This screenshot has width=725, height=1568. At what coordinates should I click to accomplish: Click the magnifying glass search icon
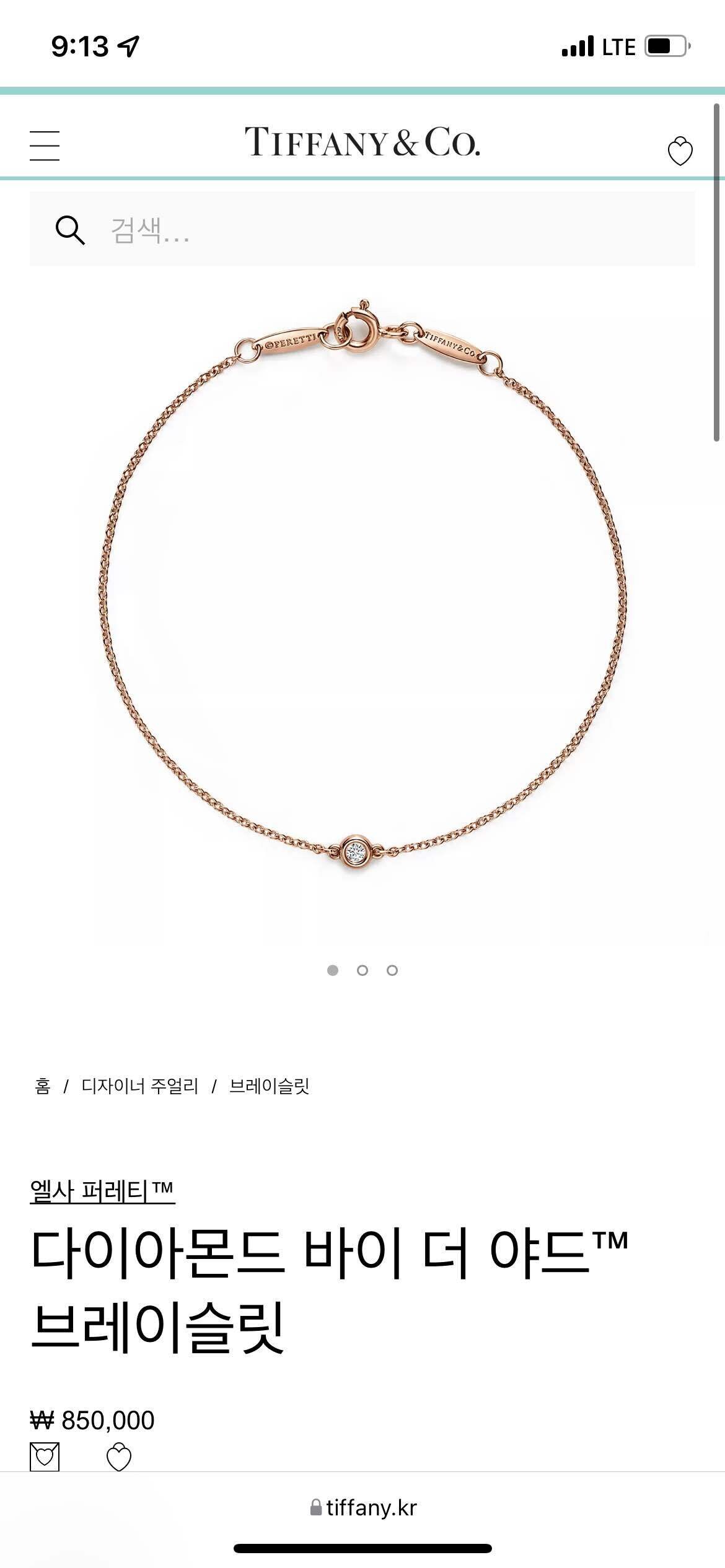coord(70,231)
